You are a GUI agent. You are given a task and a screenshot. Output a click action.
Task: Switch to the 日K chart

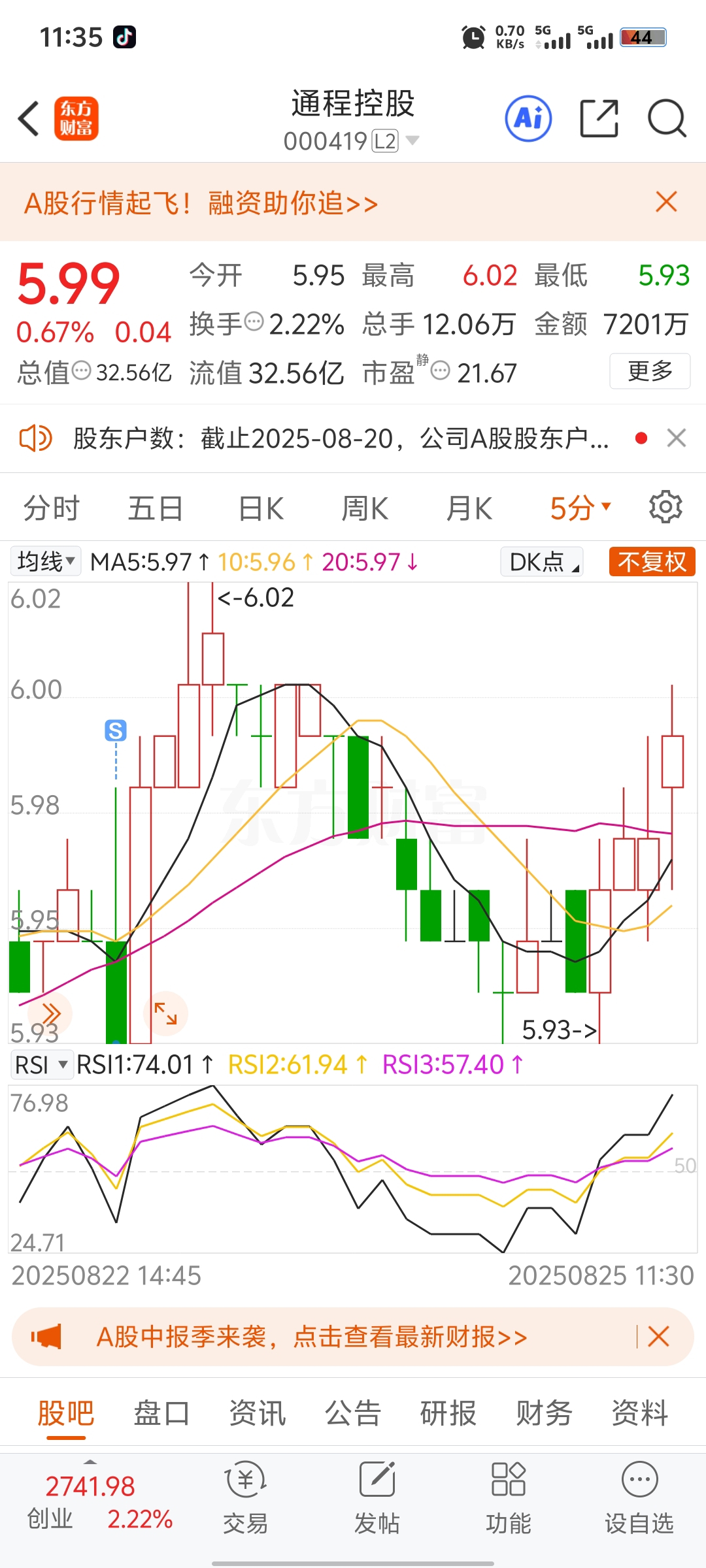pyautogui.click(x=261, y=508)
